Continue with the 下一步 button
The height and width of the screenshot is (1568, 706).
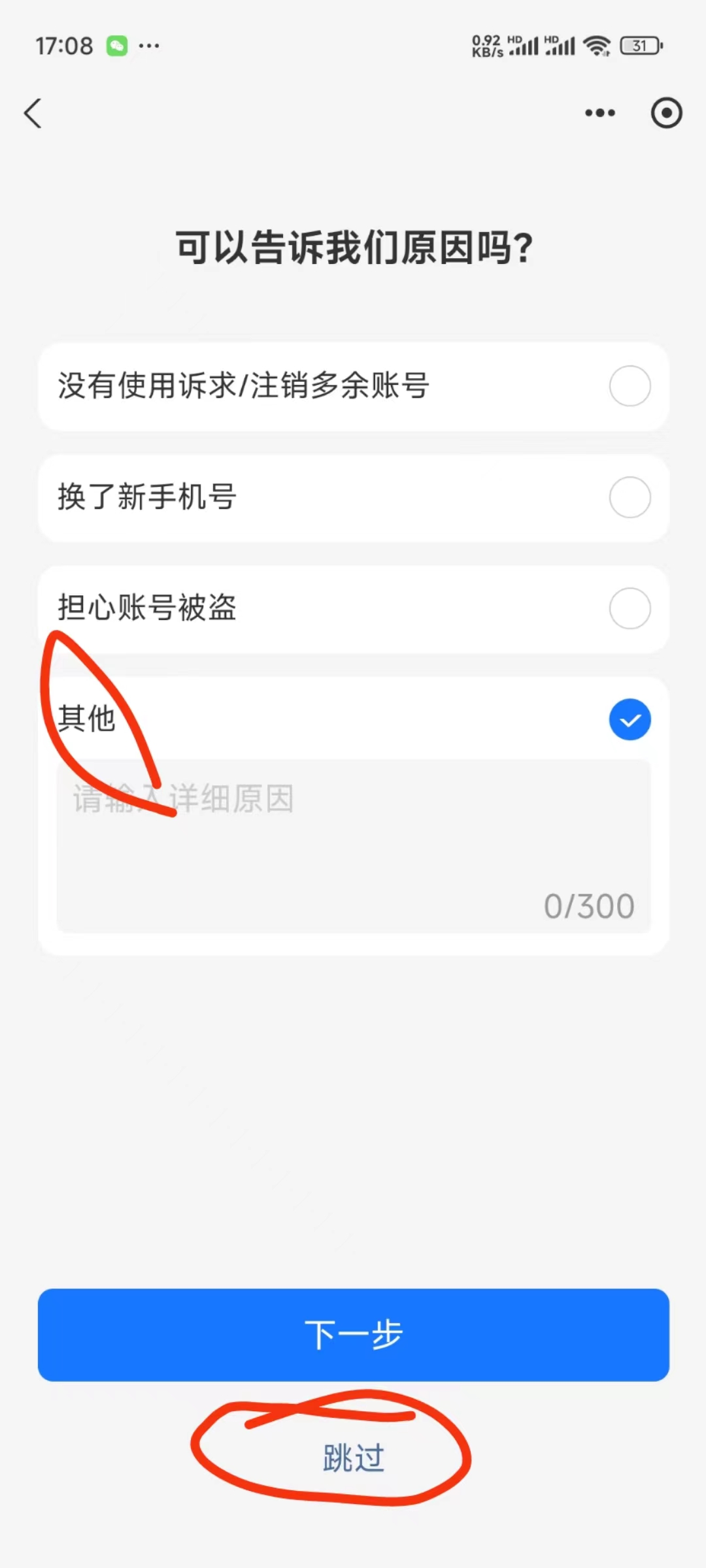point(353,1335)
